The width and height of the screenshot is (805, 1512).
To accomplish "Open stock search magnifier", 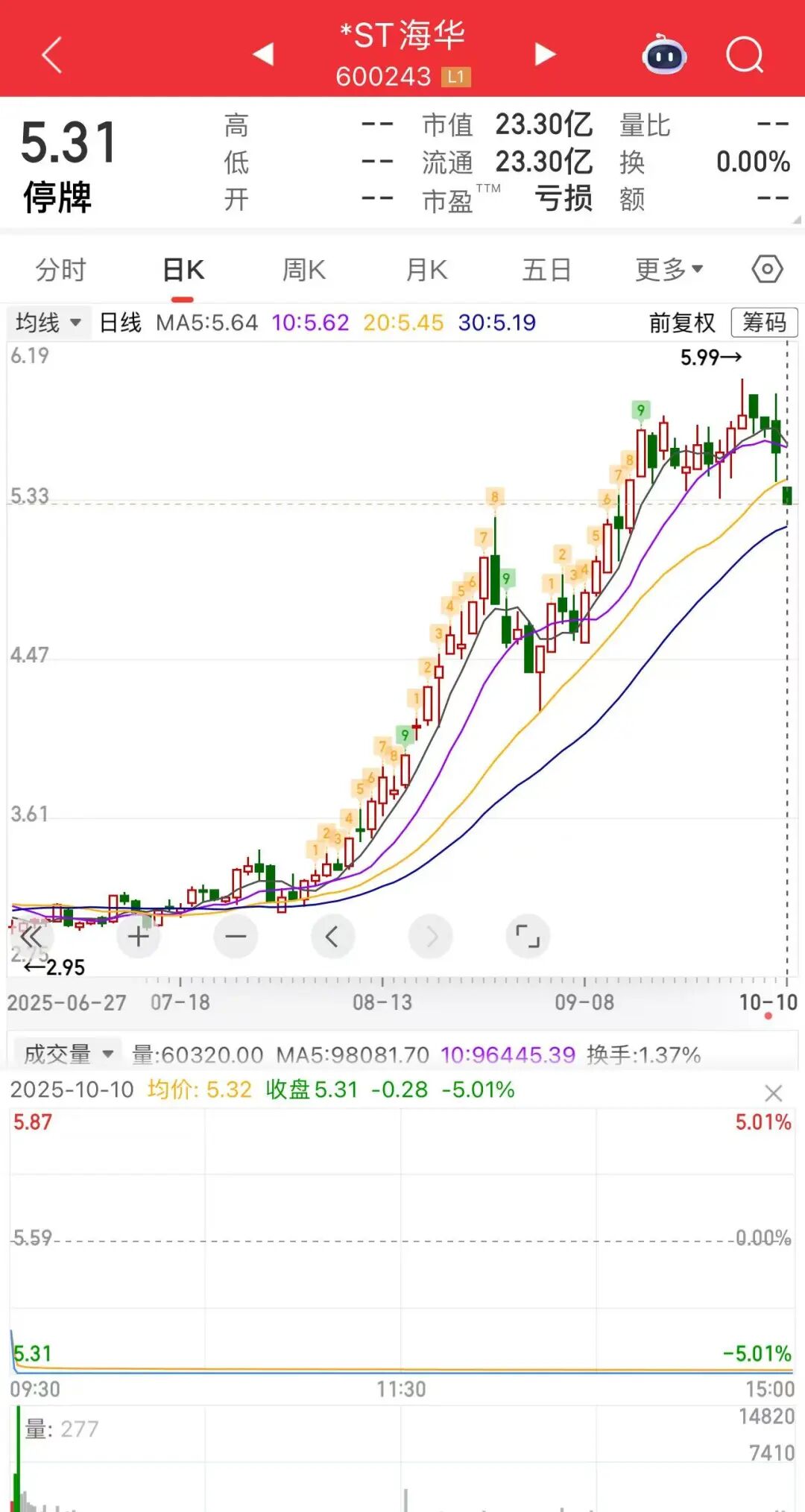I will point(745,55).
